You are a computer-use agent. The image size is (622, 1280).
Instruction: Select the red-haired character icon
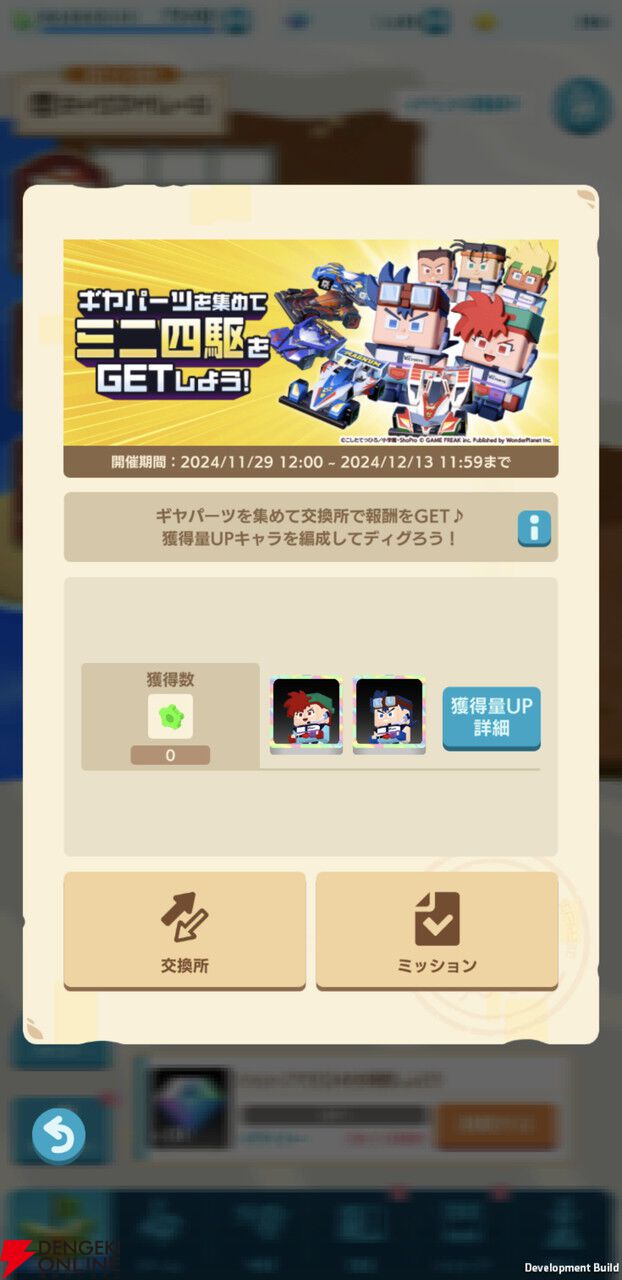[306, 714]
